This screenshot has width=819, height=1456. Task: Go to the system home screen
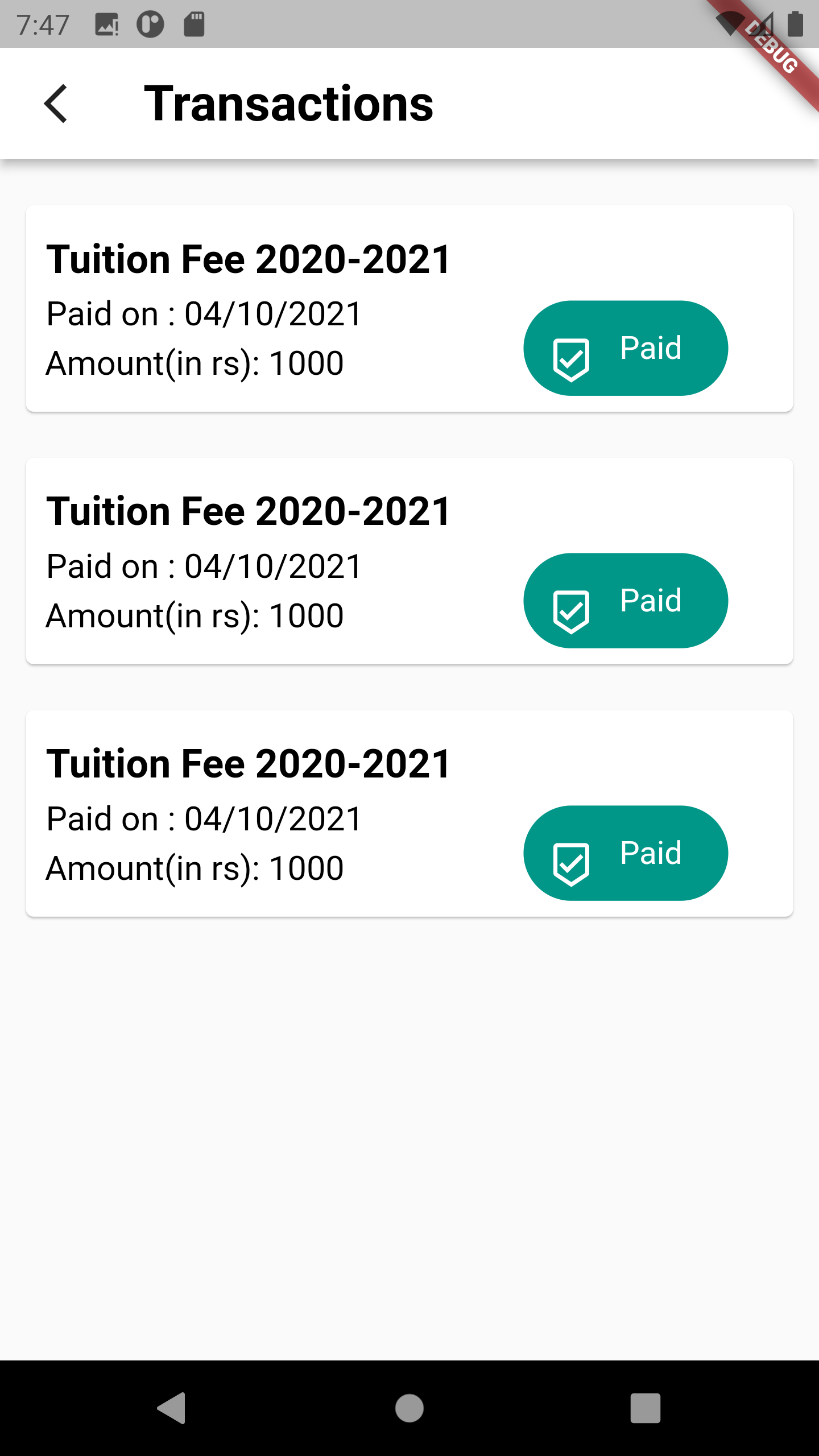coord(409,1408)
